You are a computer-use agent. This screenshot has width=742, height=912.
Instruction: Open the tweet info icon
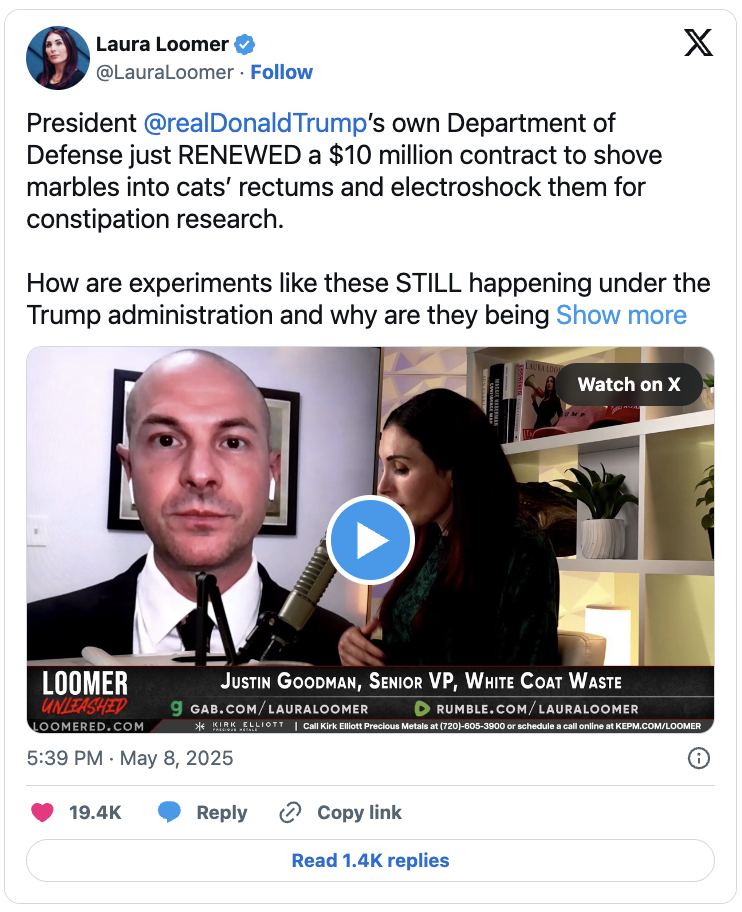(x=699, y=758)
